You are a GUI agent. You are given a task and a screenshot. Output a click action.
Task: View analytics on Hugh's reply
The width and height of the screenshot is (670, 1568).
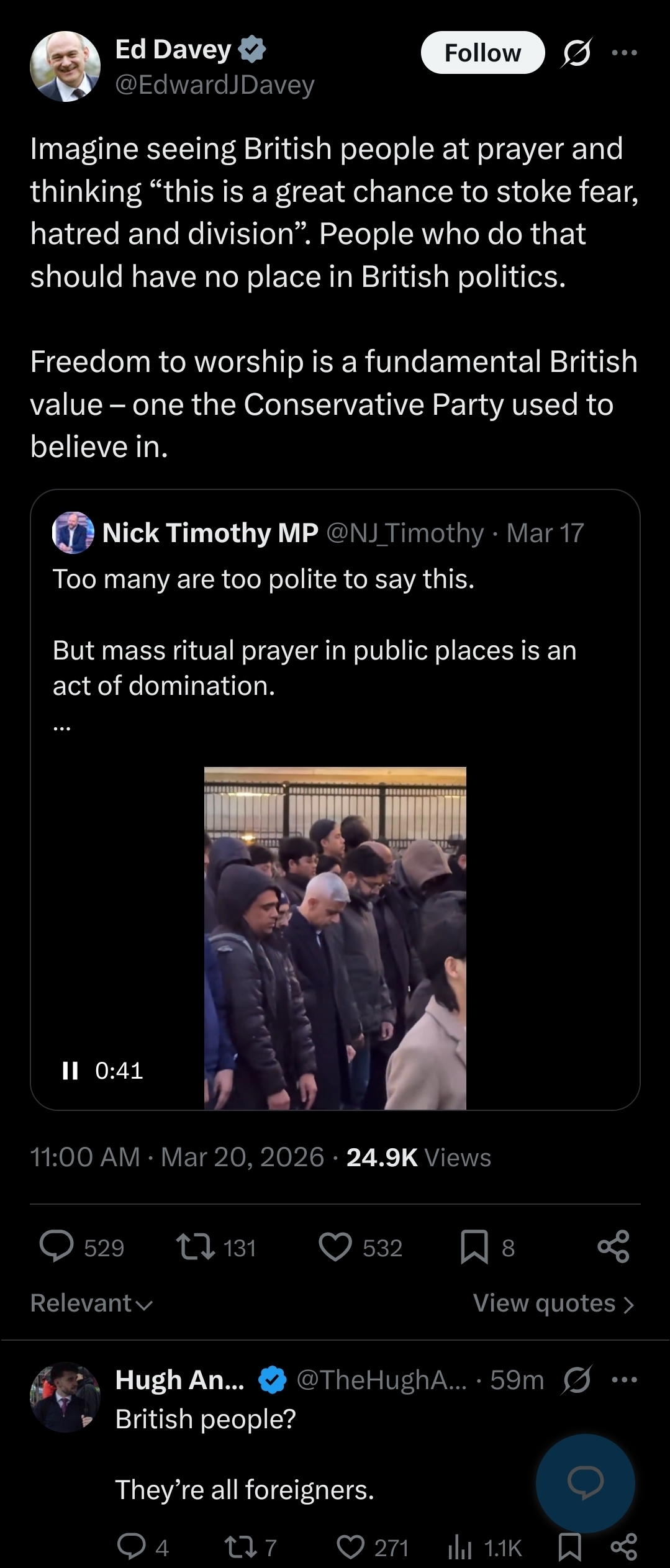(460, 1548)
